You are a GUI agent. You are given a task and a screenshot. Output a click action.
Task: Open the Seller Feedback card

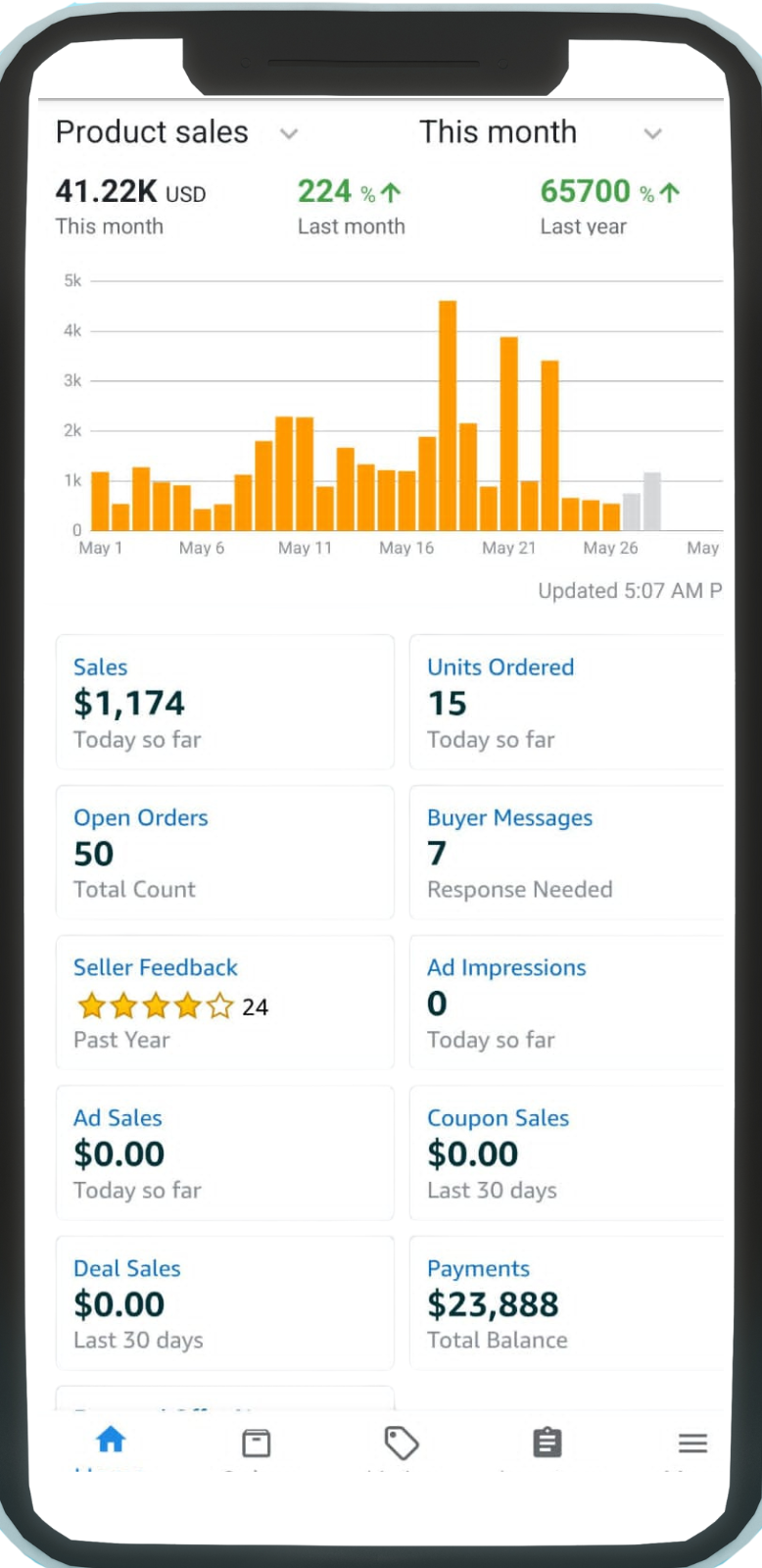(x=225, y=1003)
